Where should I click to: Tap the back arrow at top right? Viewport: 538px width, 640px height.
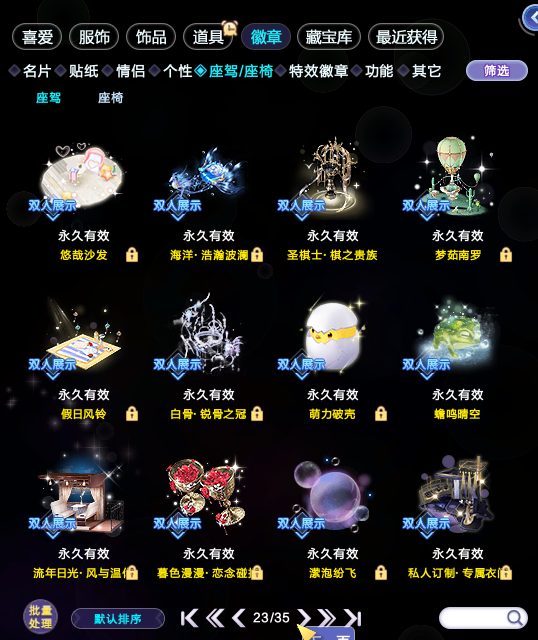click(x=531, y=18)
